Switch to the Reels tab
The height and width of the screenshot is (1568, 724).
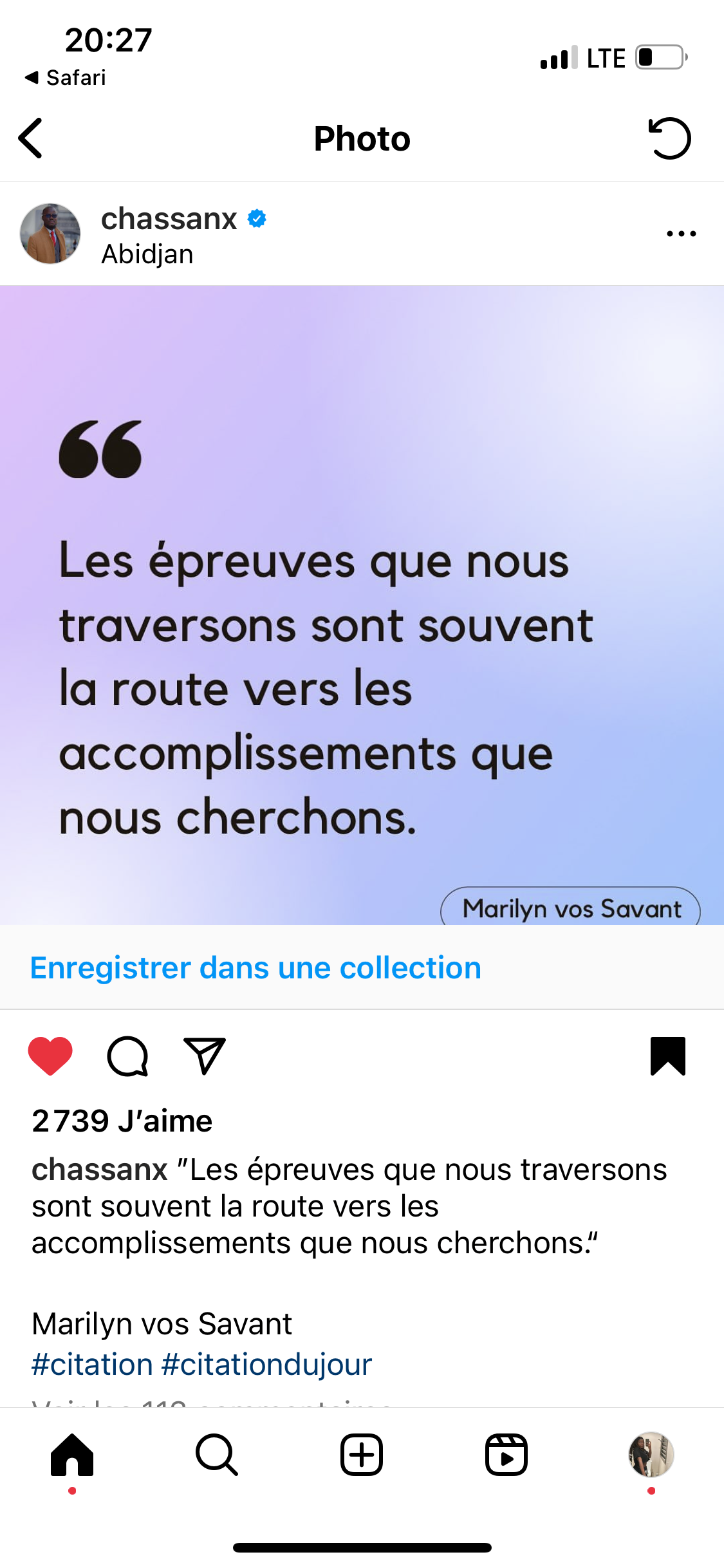[x=506, y=1455]
